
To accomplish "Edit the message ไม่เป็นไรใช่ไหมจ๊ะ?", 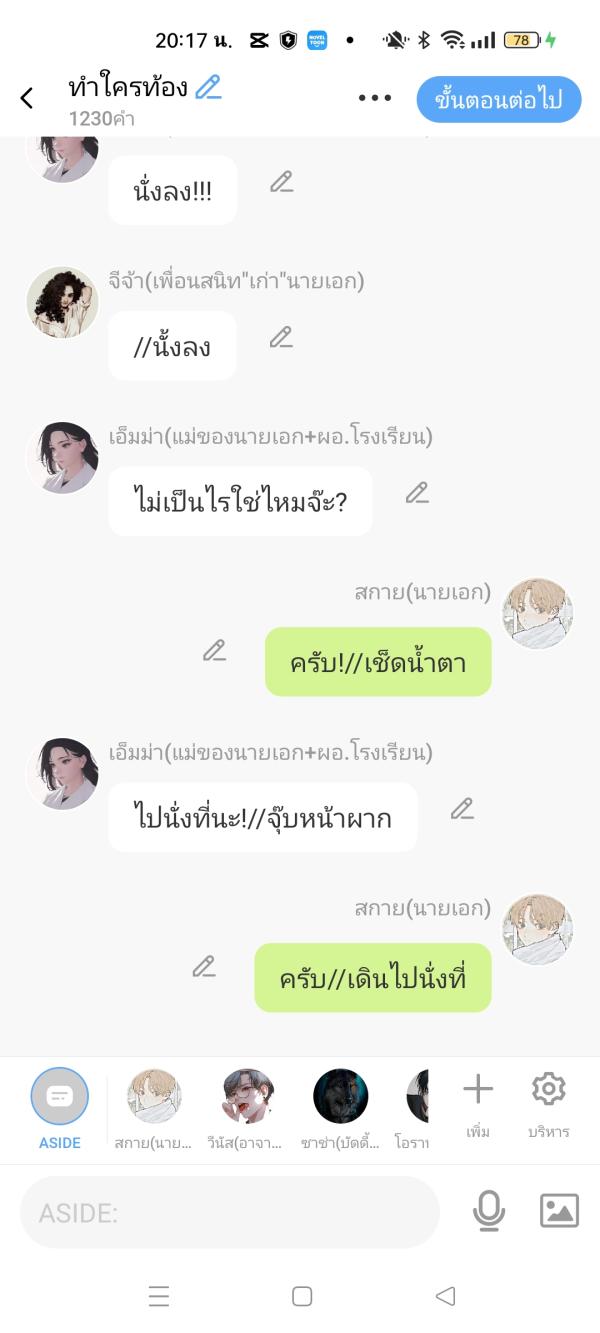I will (x=417, y=493).
